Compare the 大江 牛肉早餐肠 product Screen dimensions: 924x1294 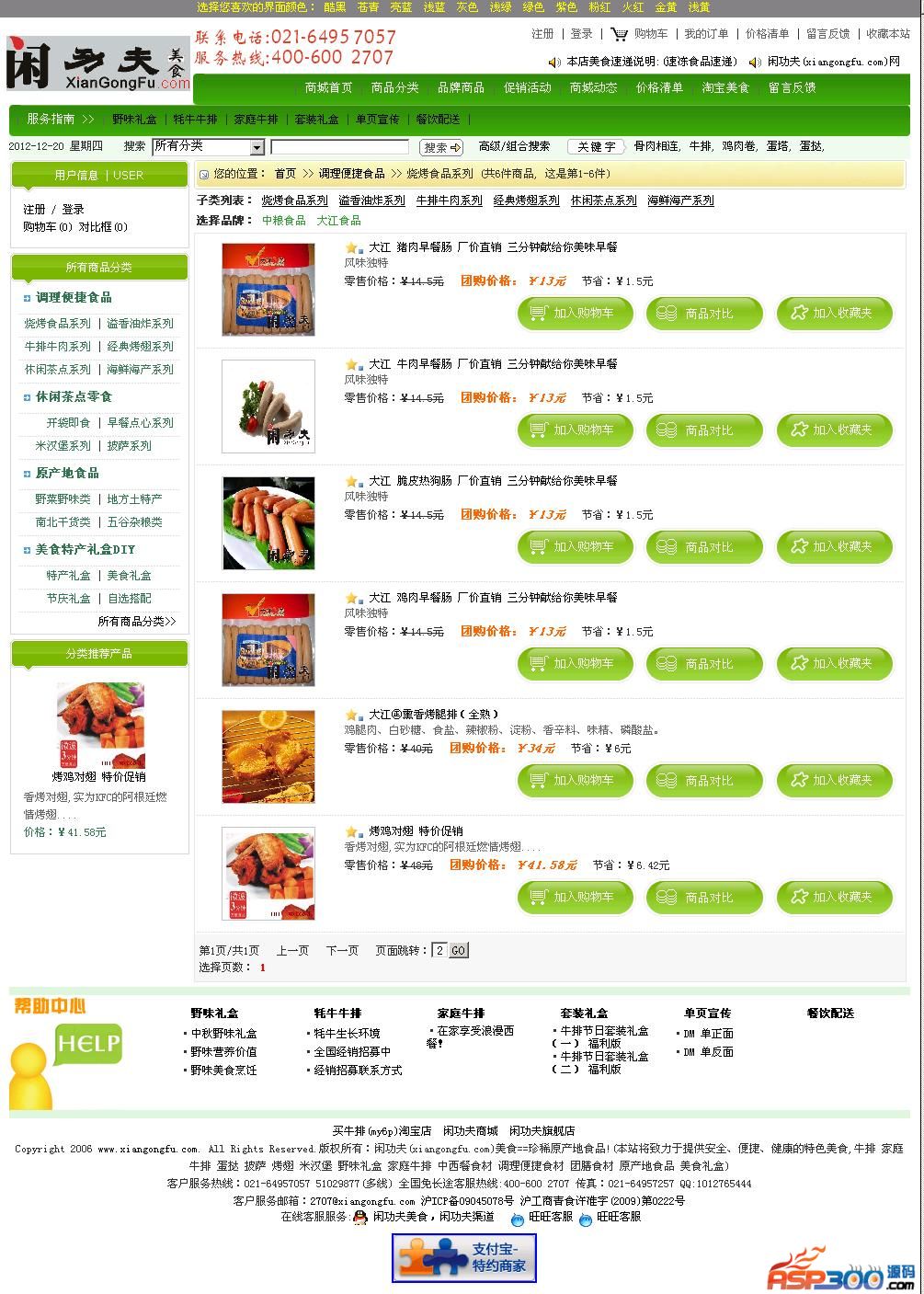click(704, 429)
